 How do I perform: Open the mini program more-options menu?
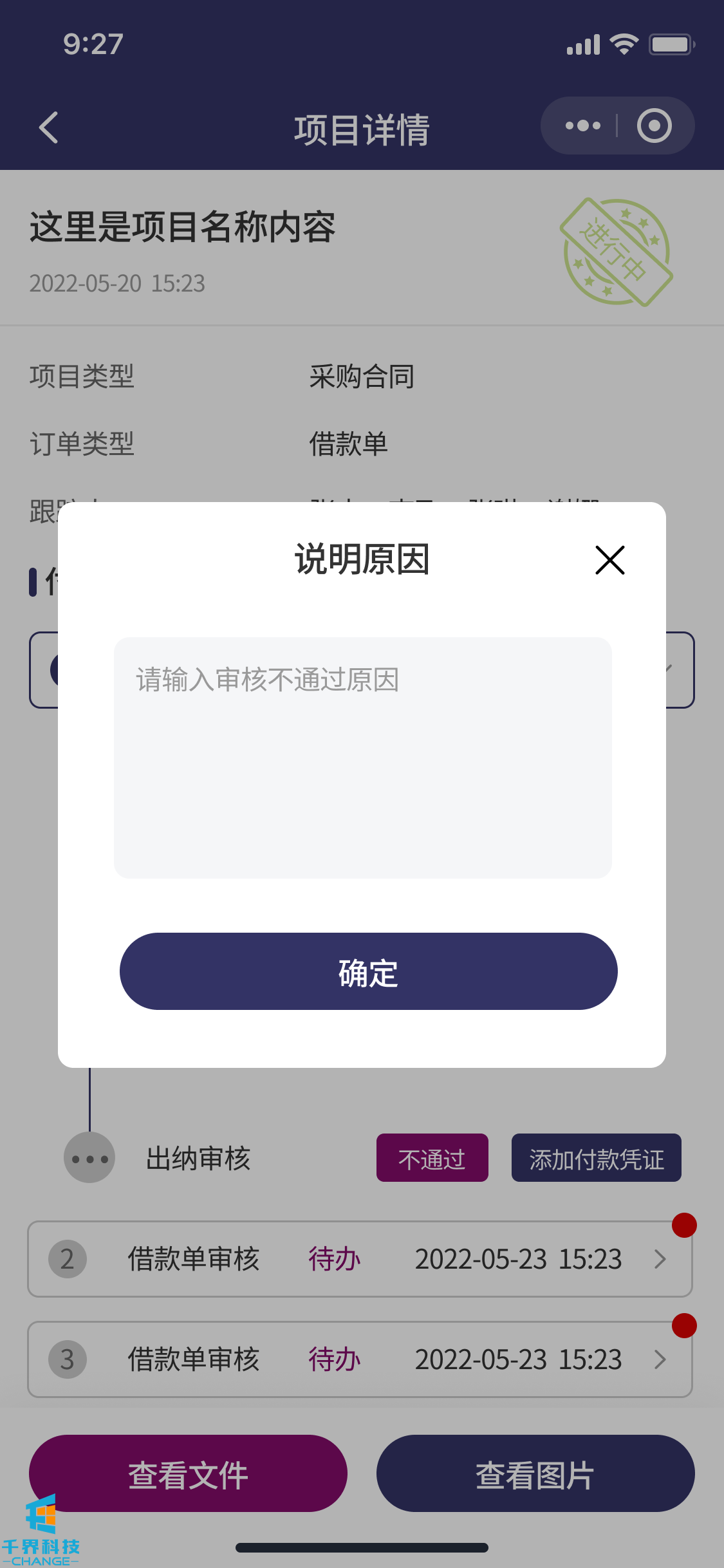[x=582, y=126]
